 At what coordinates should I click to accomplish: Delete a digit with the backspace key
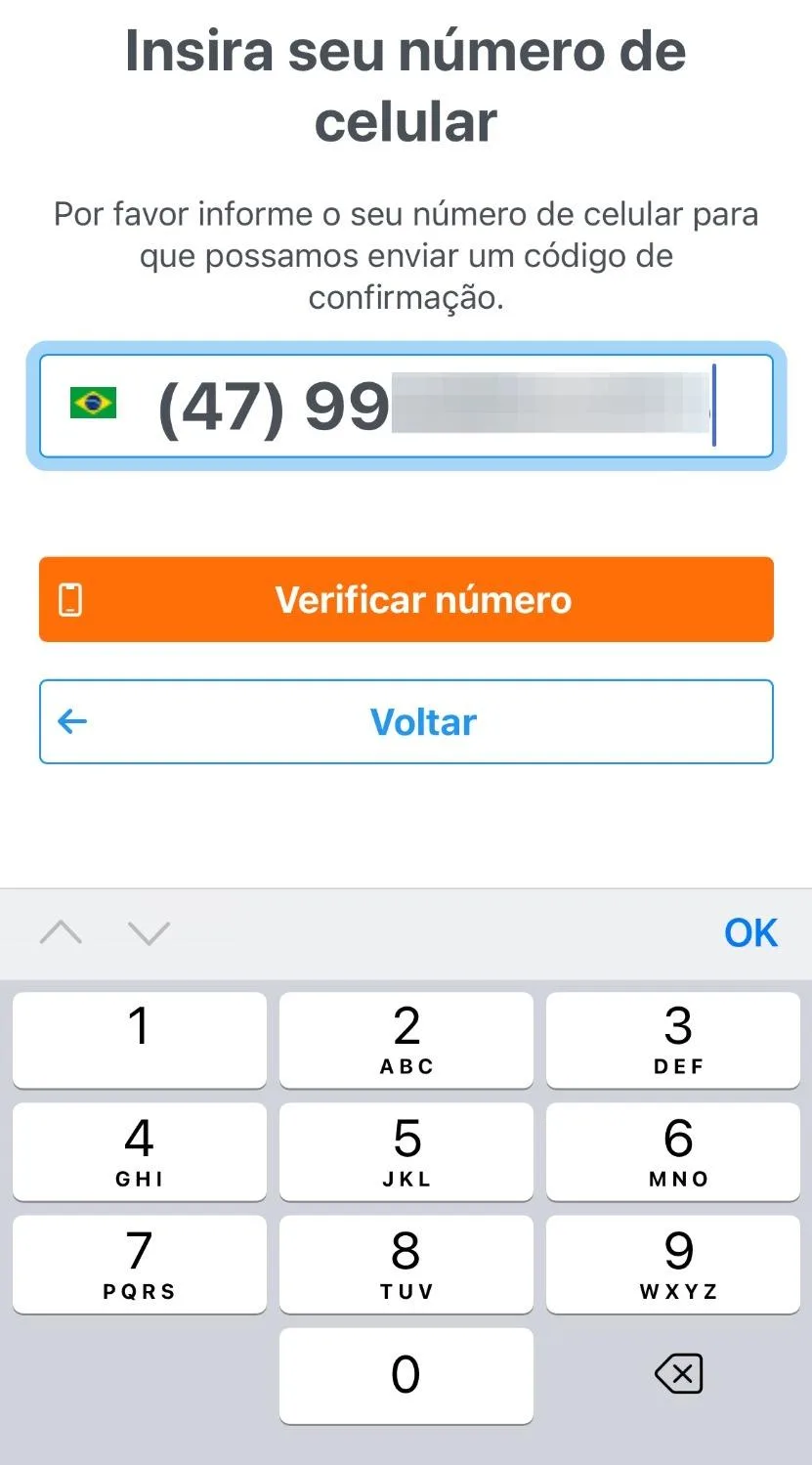tap(677, 1374)
